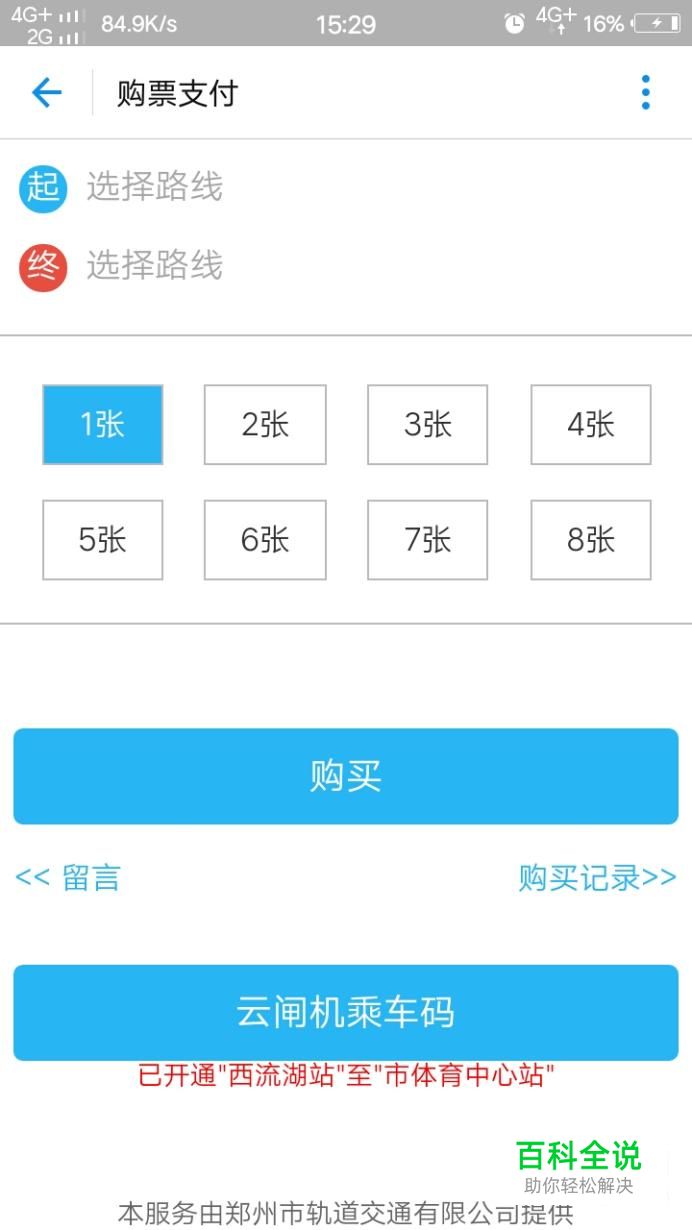The height and width of the screenshot is (1230, 692).
Task: Select 3张 ticket quantity
Action: coord(427,425)
